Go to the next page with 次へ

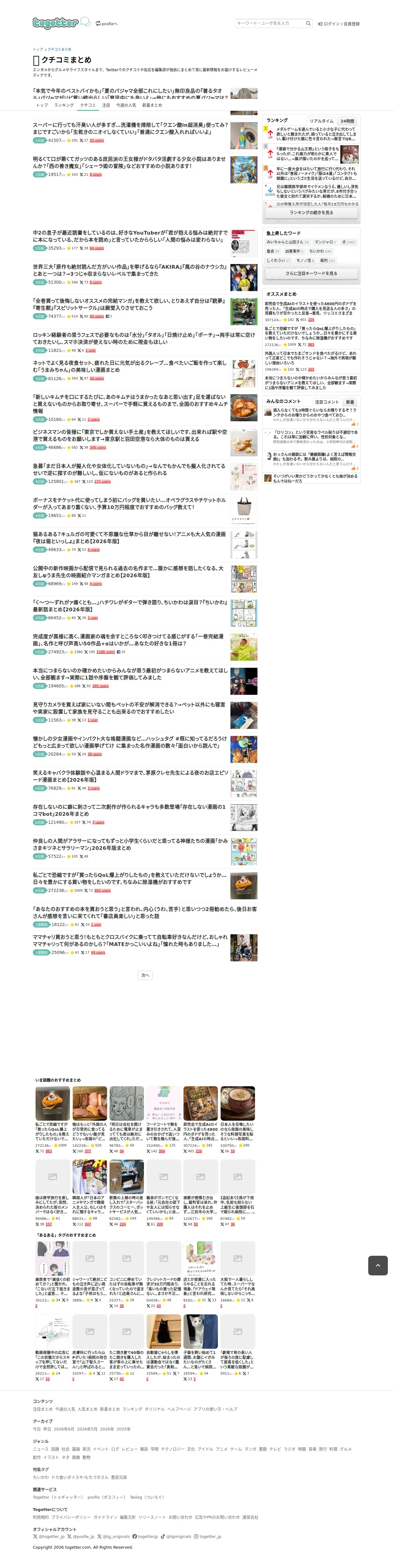point(145,975)
